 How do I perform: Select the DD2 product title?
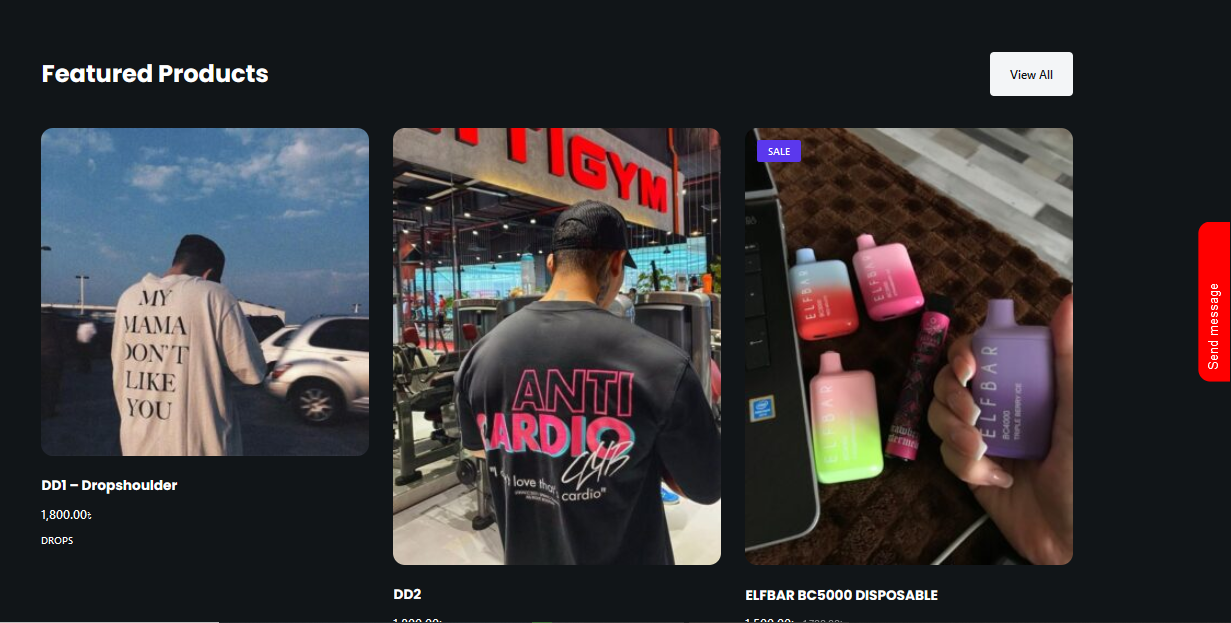pos(407,594)
